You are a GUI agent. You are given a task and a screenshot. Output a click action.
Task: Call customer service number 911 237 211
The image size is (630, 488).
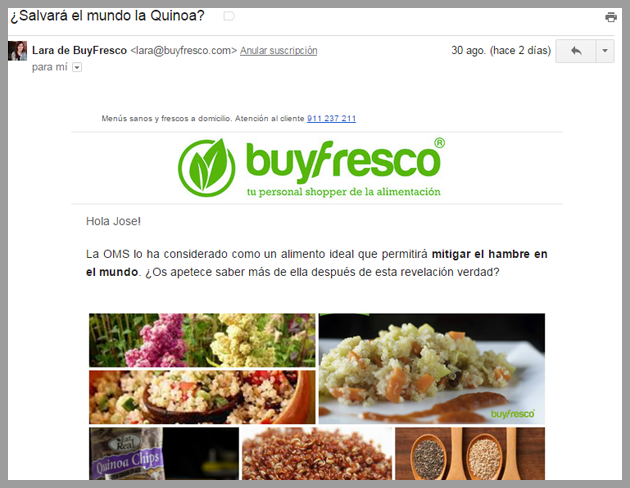331,118
